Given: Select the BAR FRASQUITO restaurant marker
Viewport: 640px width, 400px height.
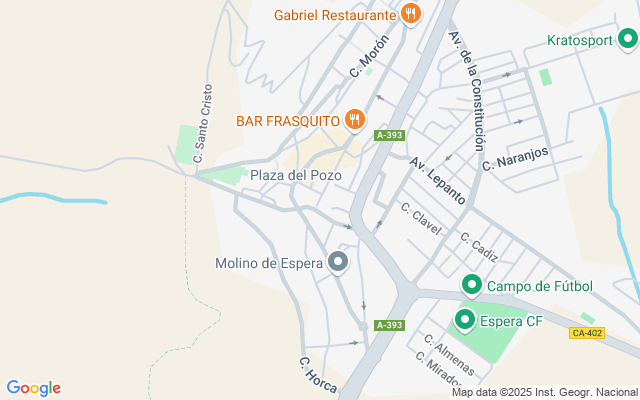Looking at the screenshot, I should [x=354, y=121].
